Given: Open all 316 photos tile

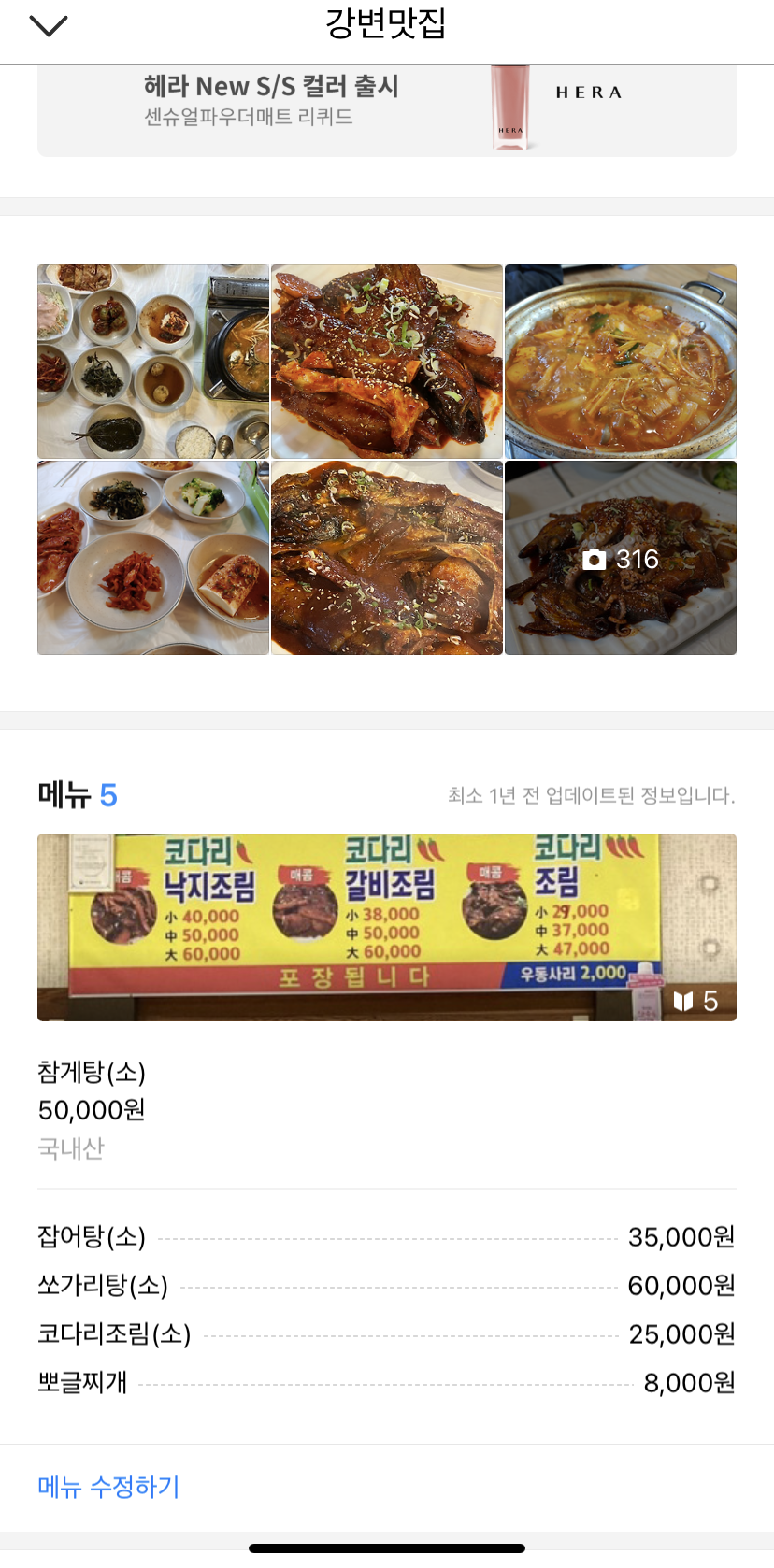Looking at the screenshot, I should click(620, 558).
